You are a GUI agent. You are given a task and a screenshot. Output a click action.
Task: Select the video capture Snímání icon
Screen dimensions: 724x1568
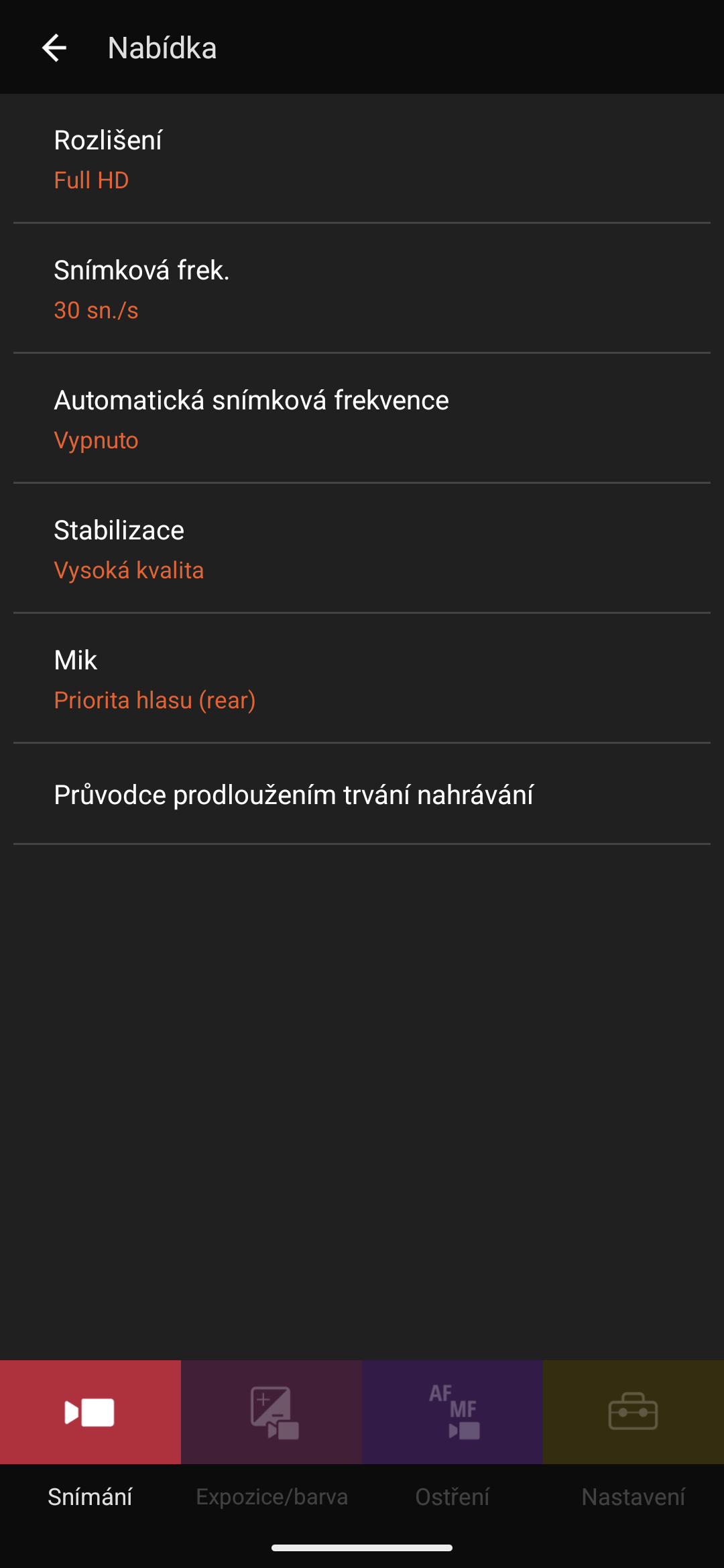pos(90,1411)
